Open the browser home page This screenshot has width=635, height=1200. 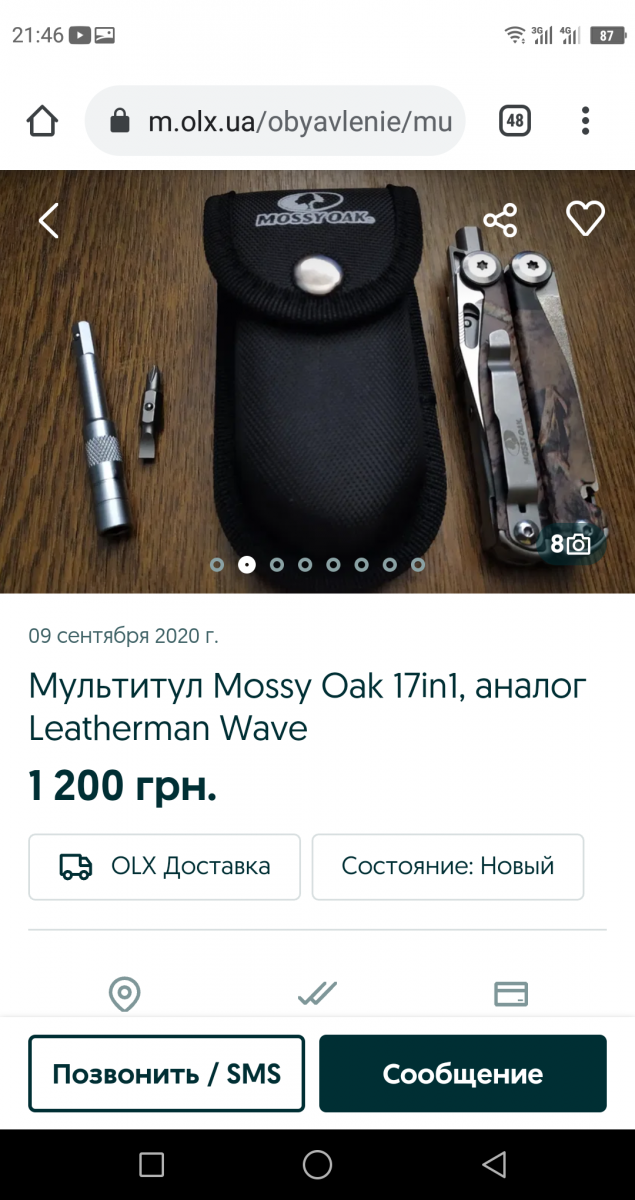tap(42, 122)
